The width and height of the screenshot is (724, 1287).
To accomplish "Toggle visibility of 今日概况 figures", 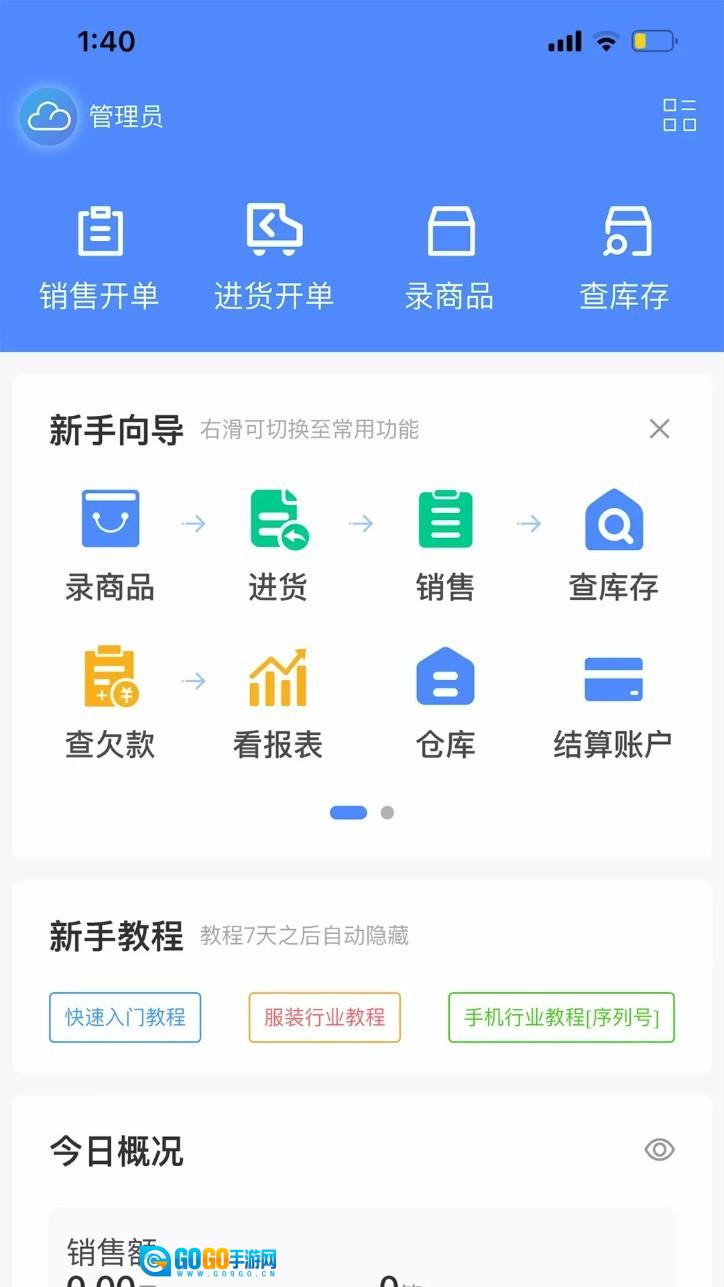I will [659, 1150].
